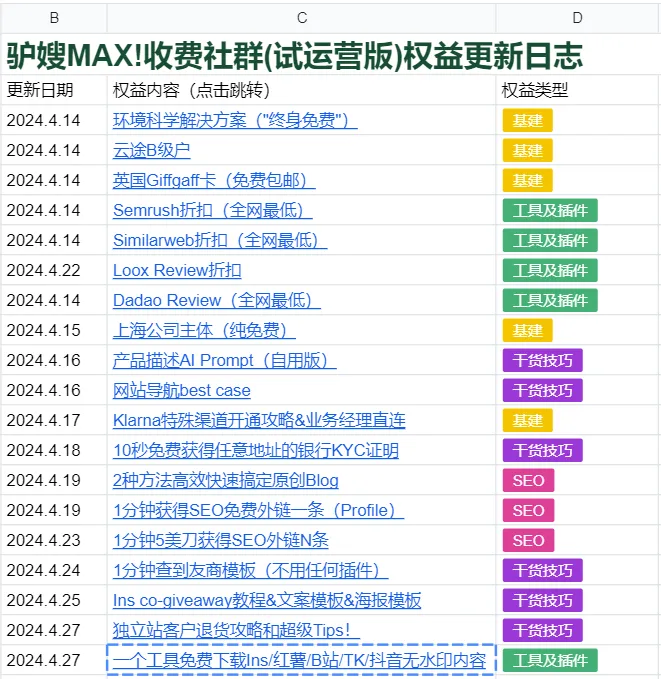Open the SEO免费外链 Profile link

point(258,511)
